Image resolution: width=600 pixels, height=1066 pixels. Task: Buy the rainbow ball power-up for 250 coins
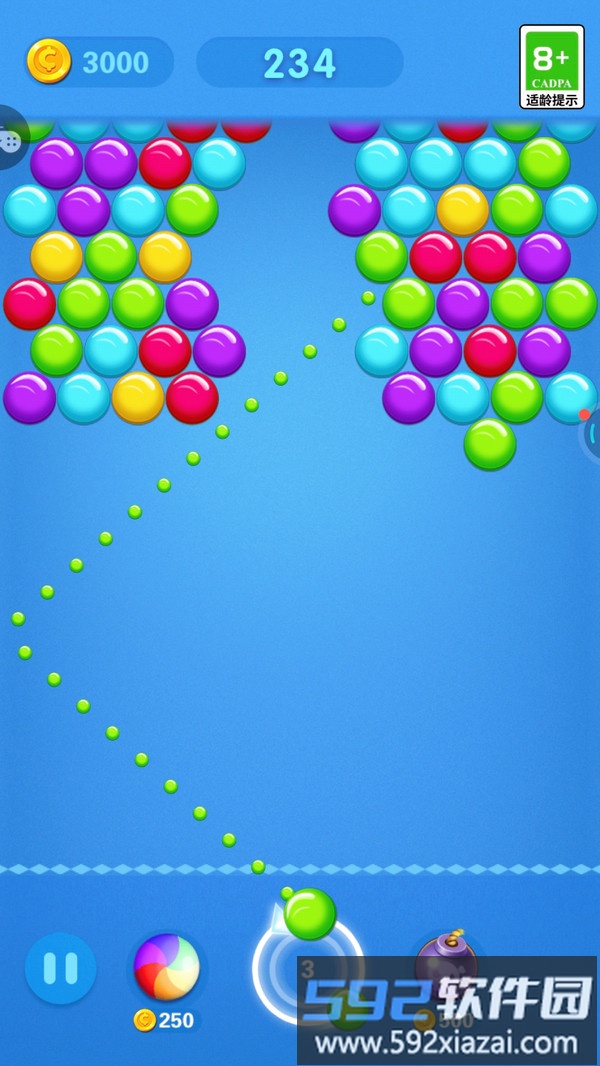pos(166,967)
